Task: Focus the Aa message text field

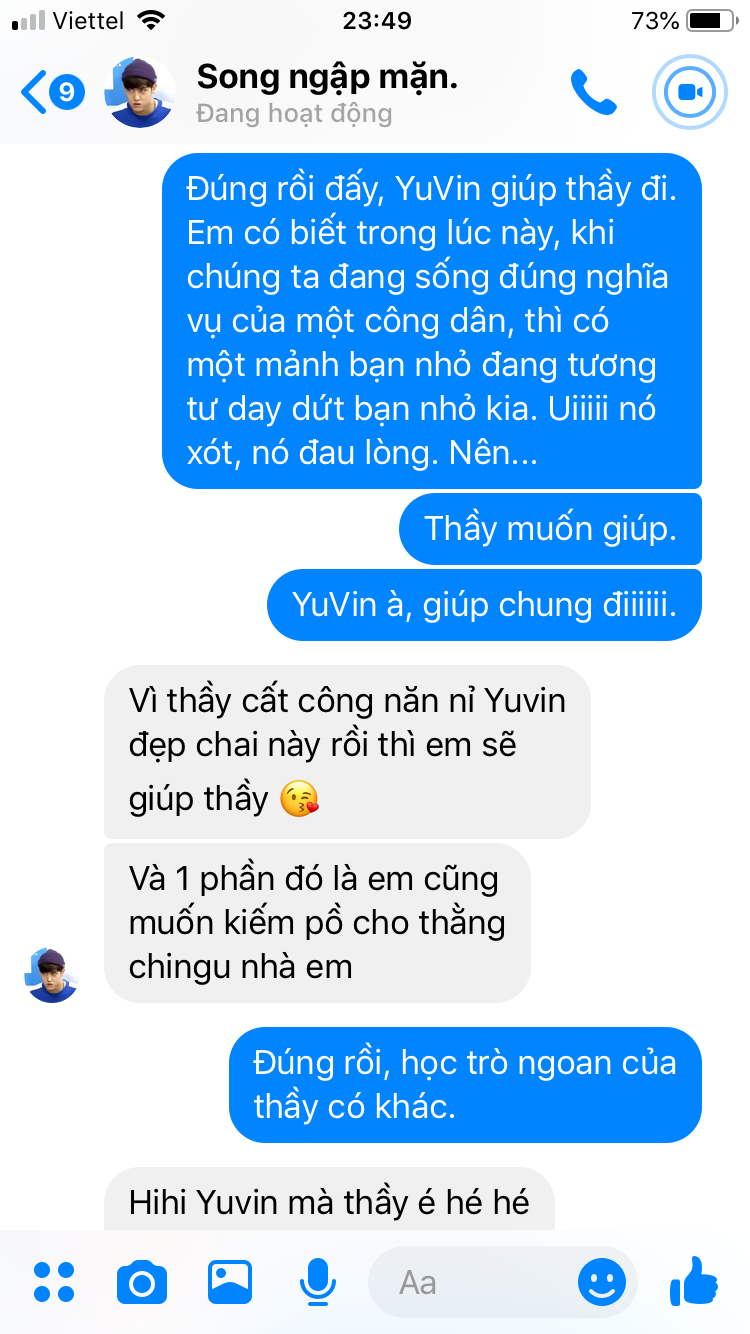Action: [470, 1282]
